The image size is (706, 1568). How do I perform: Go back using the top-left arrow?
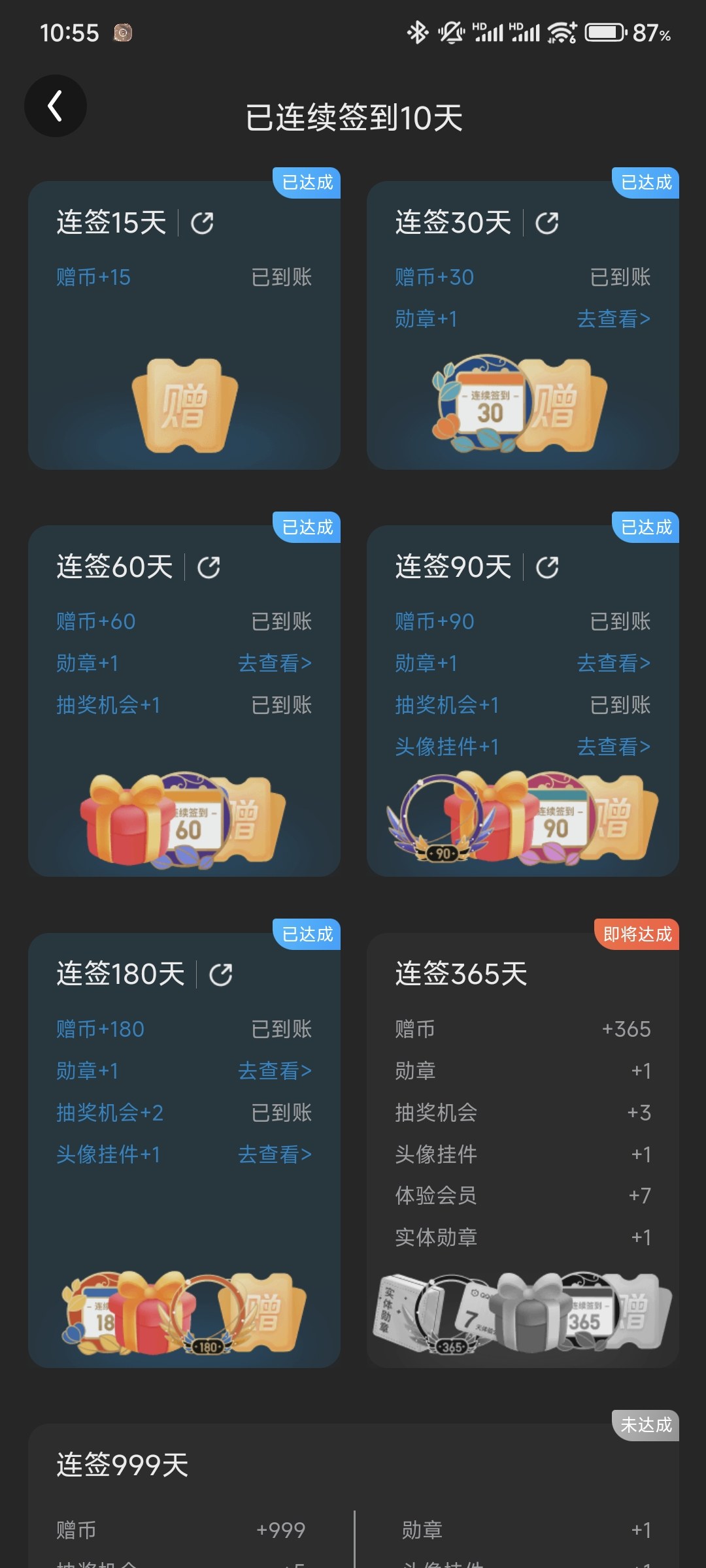point(56,106)
